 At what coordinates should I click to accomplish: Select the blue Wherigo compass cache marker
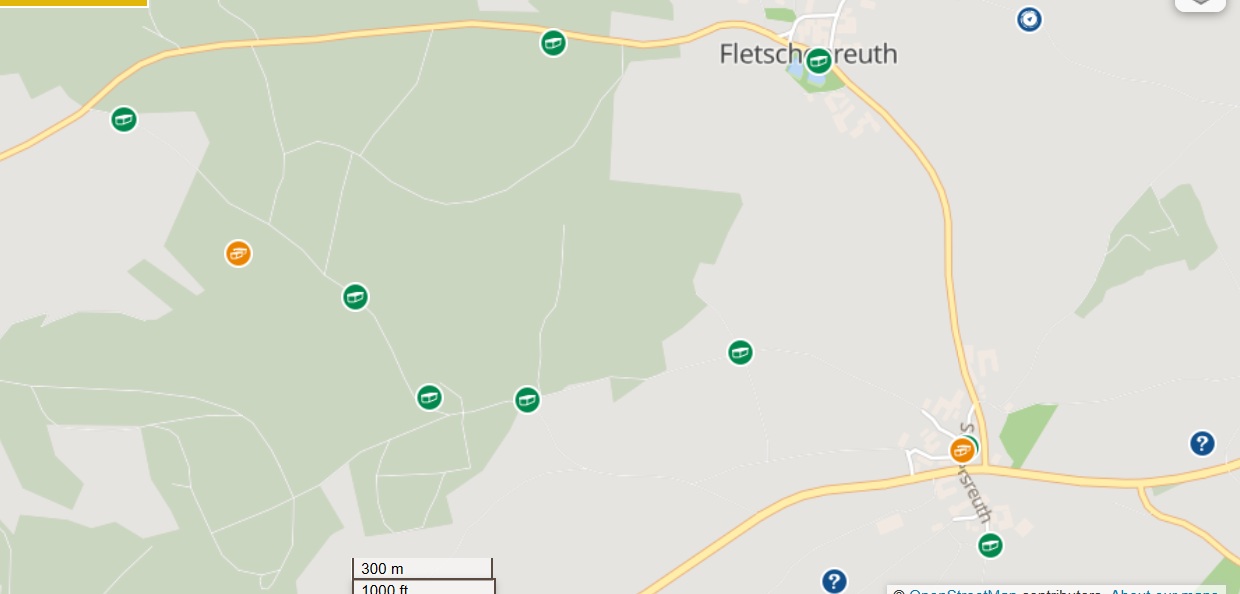[x=1029, y=19]
